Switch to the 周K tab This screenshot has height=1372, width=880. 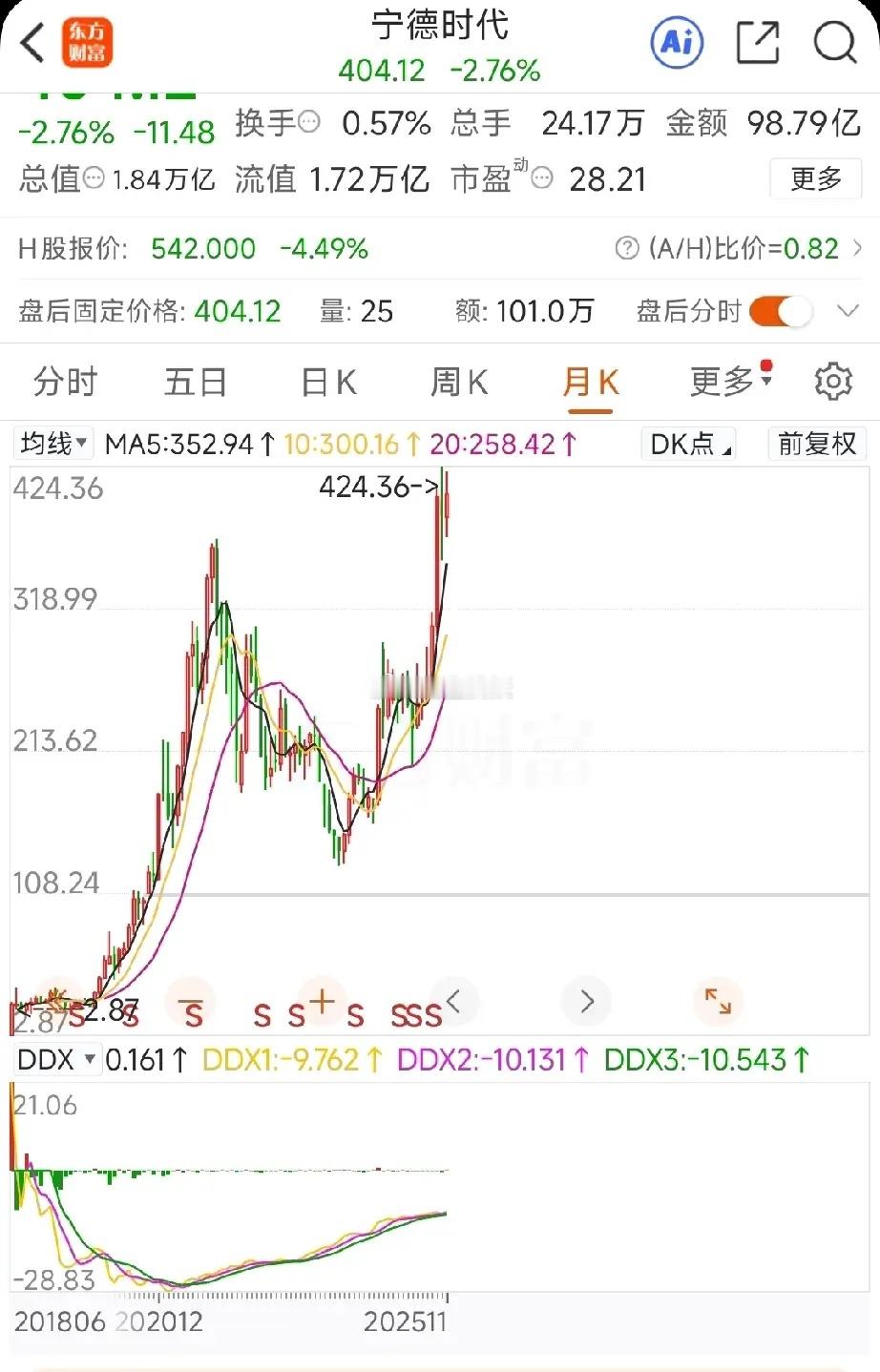pos(458,381)
